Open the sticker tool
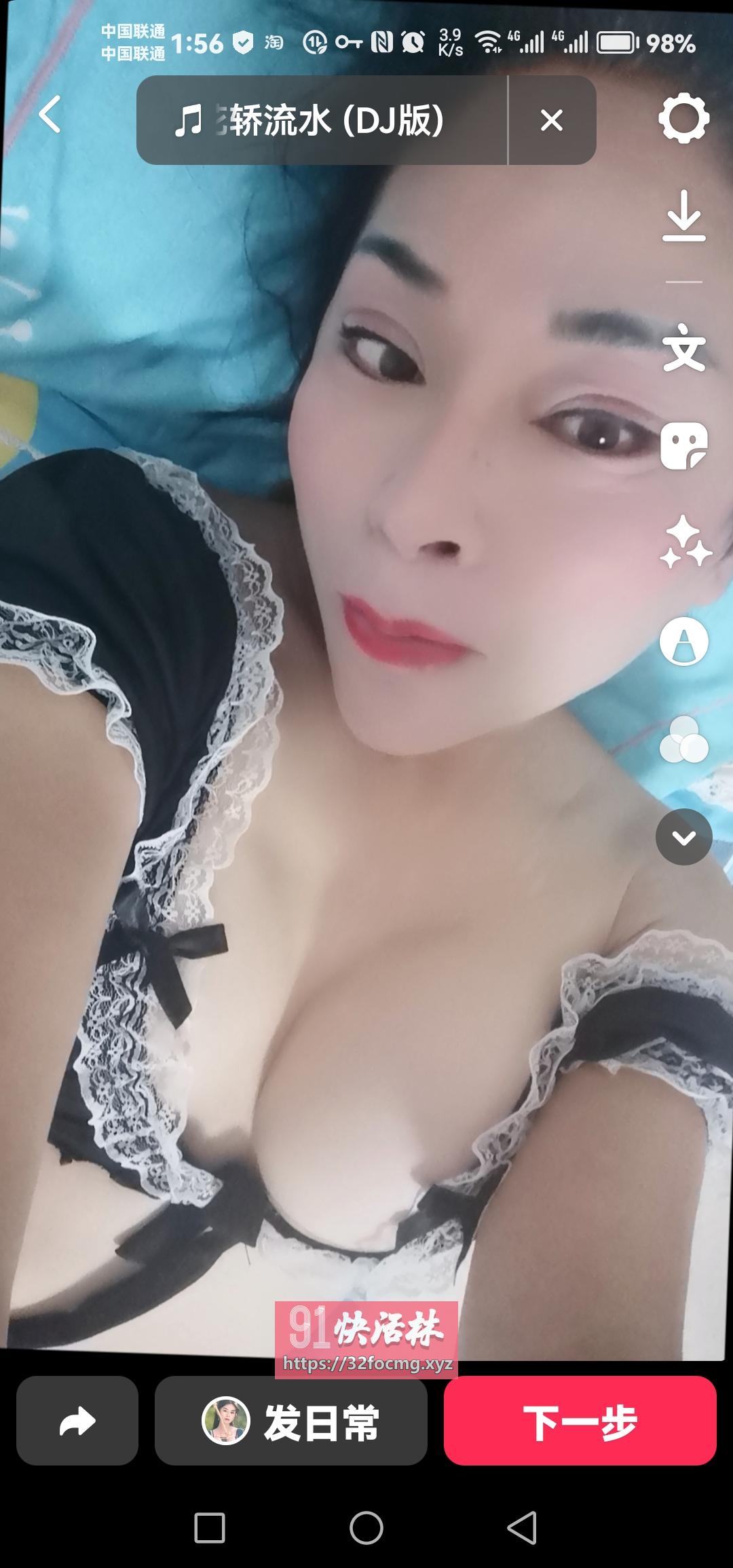 [683, 445]
